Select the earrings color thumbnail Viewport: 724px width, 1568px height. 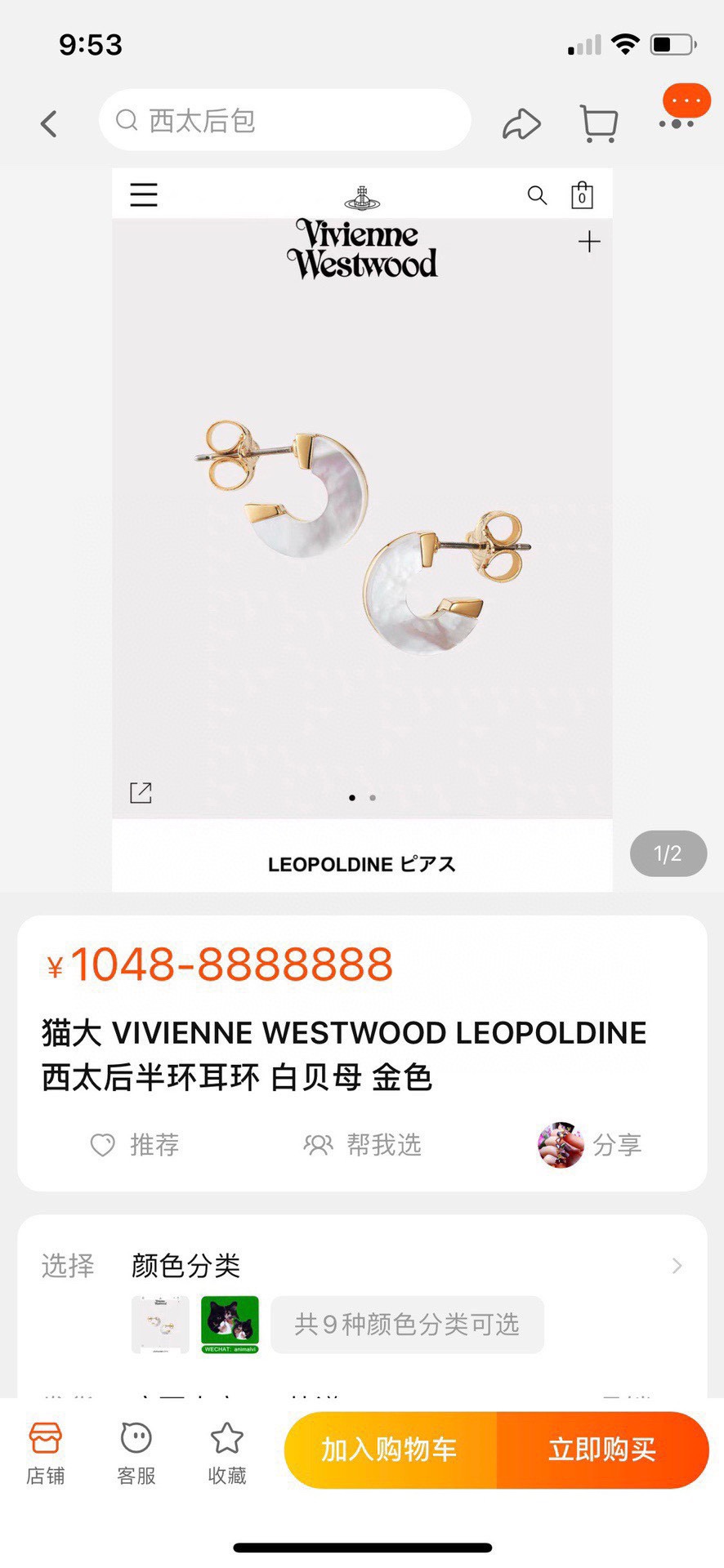tap(160, 1325)
